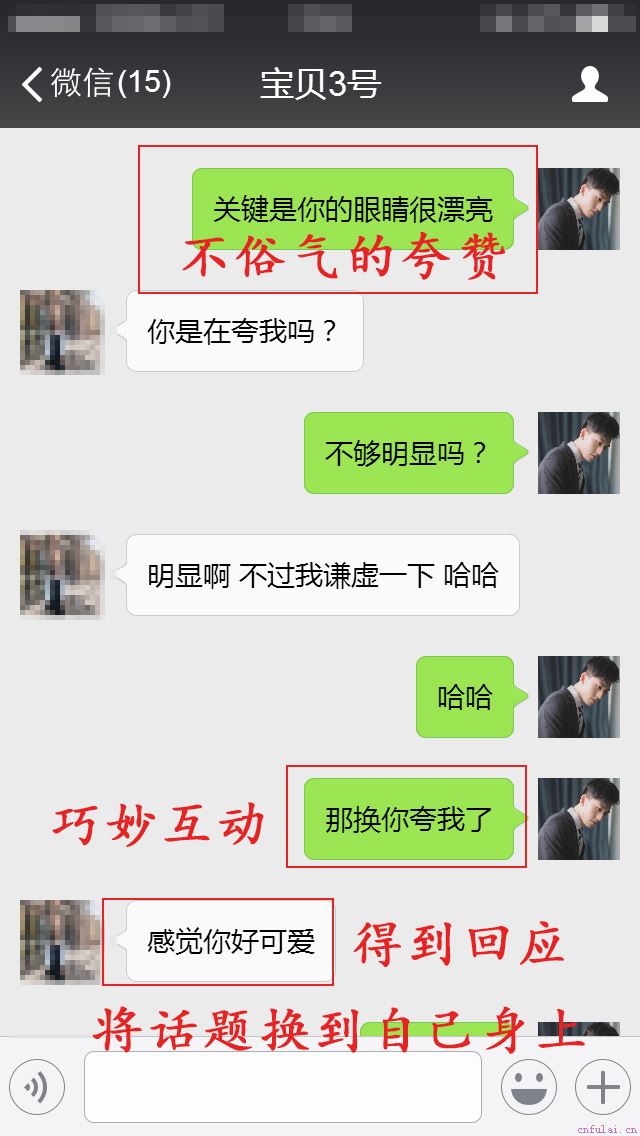The image size is (640, 1136).
Task: Open the emoji sticker panel
Action: [528, 1087]
